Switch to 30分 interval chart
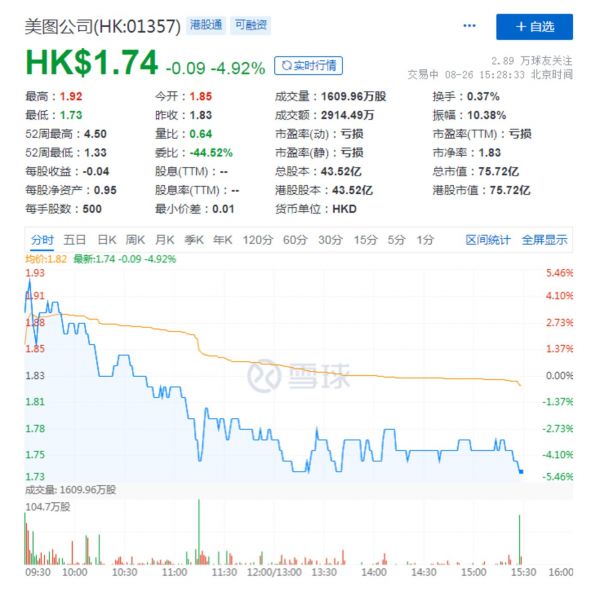This screenshot has width=600, height=592. [331, 240]
